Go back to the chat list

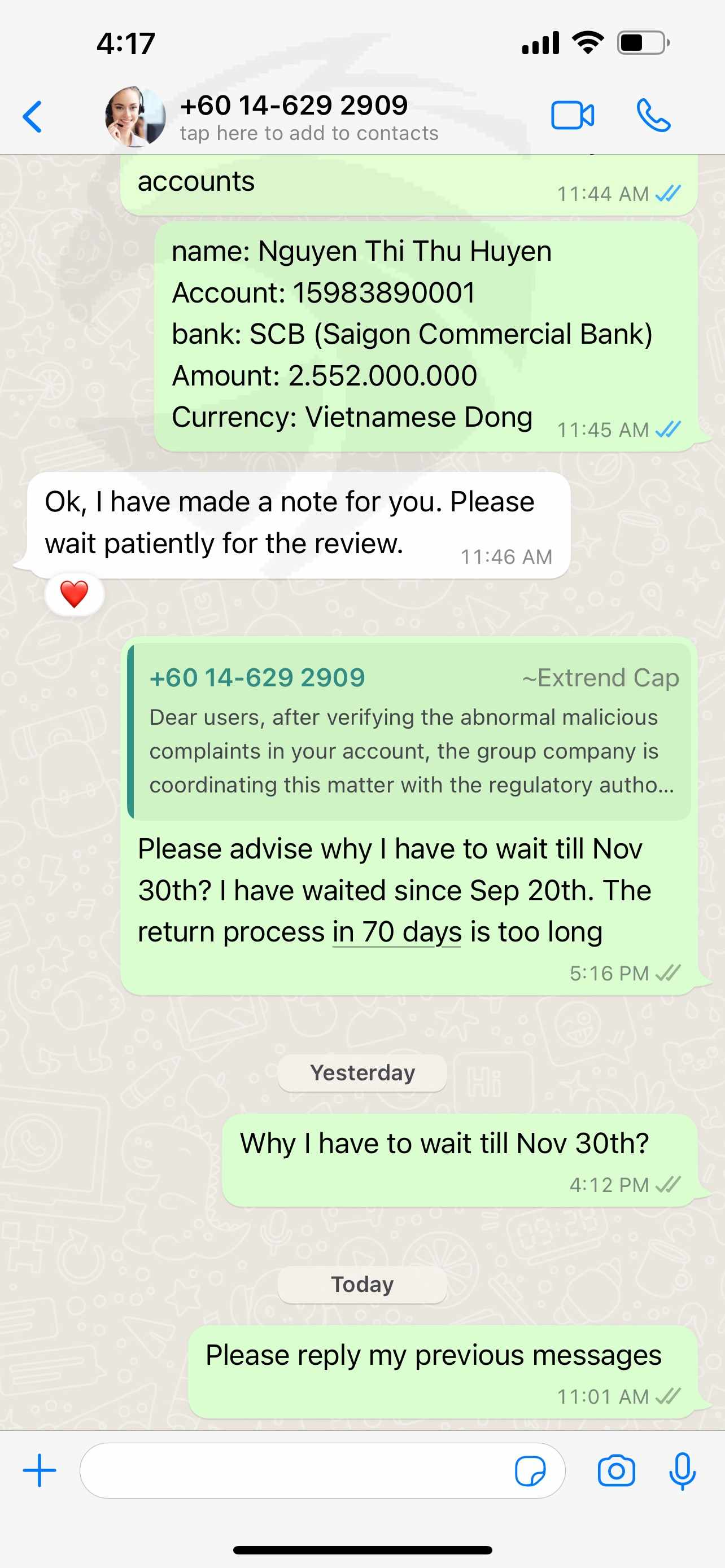(x=32, y=116)
